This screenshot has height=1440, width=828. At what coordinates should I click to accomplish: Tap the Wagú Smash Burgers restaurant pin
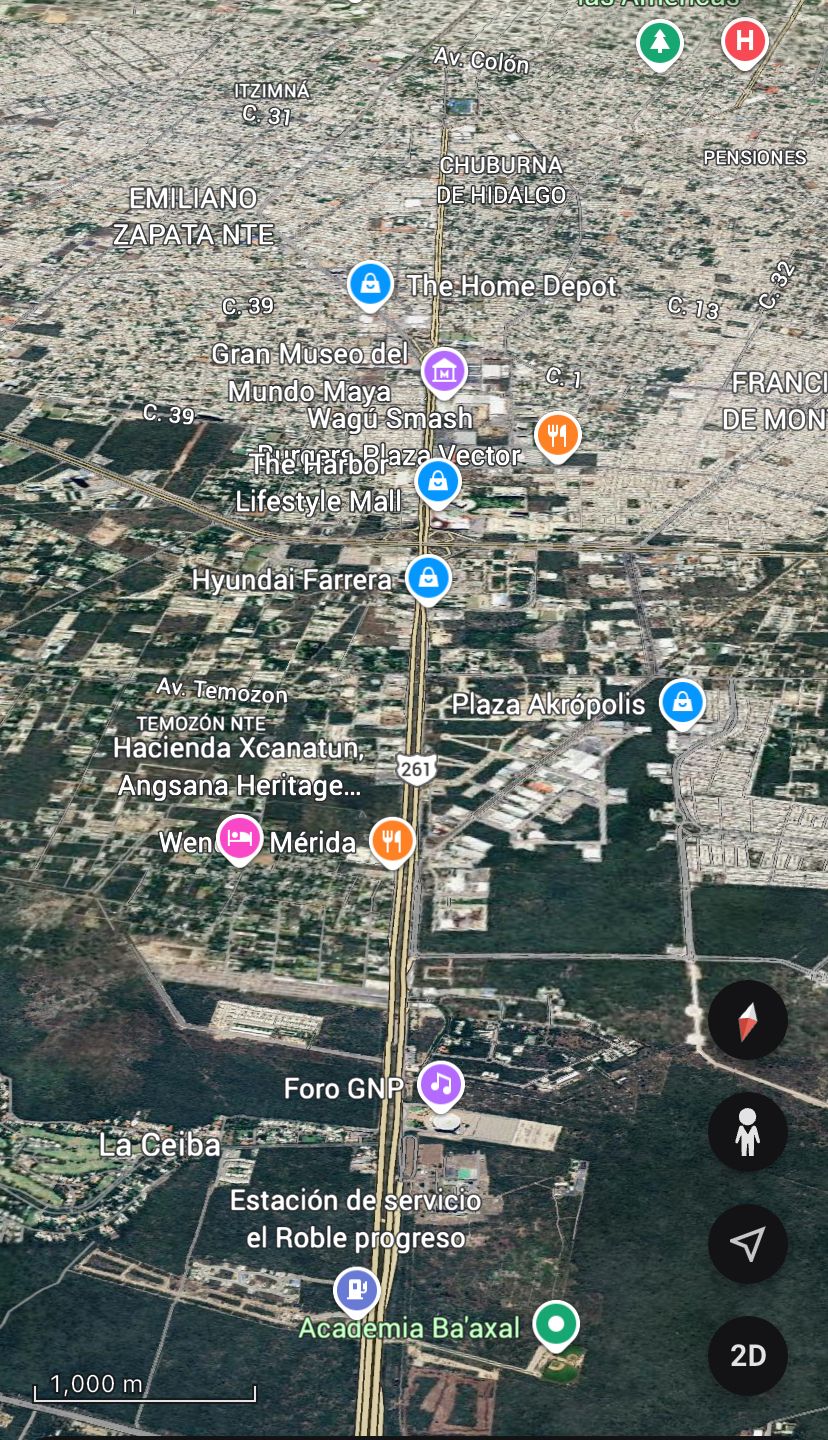click(557, 434)
